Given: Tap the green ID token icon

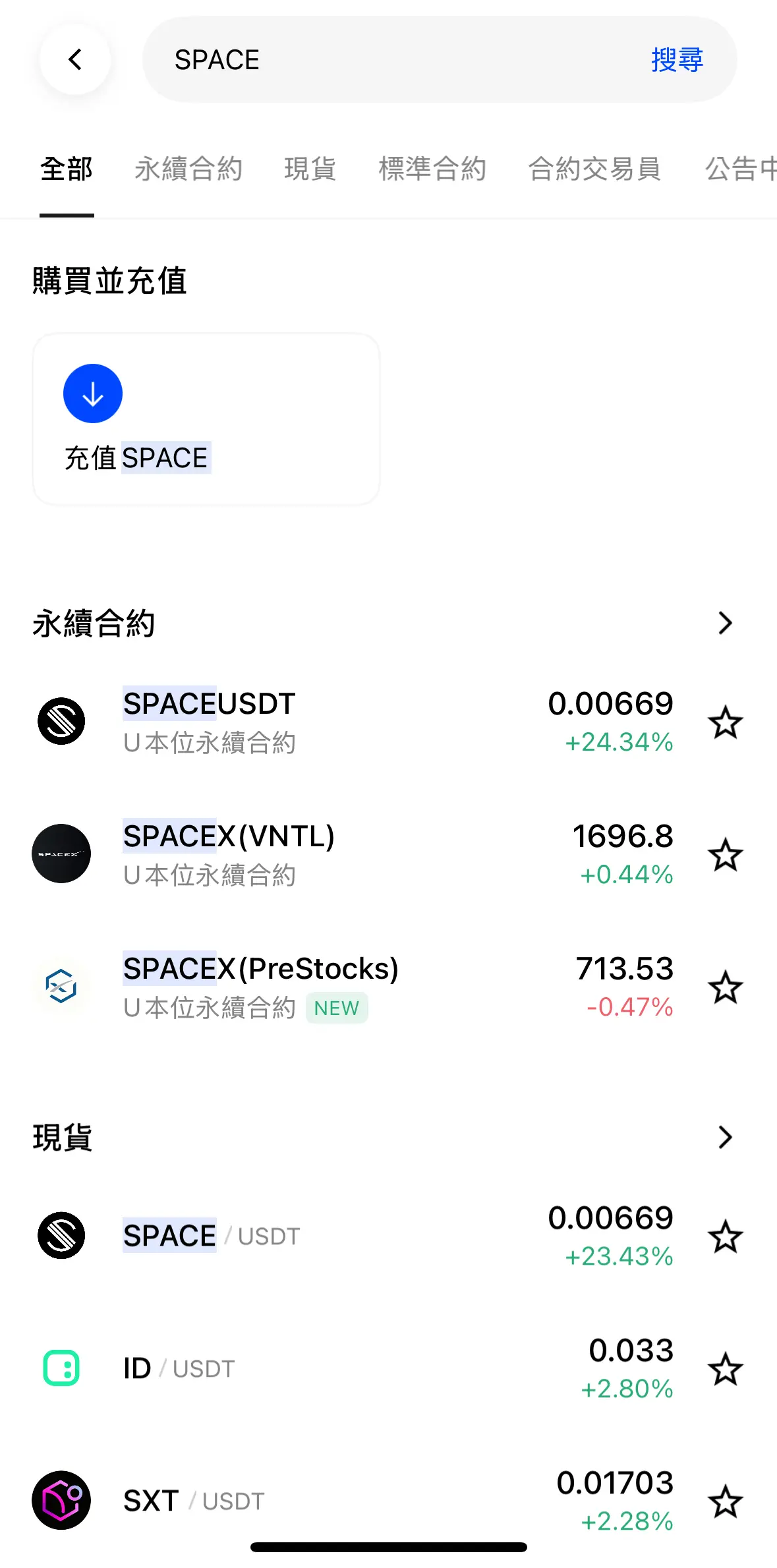Looking at the screenshot, I should [61, 1368].
